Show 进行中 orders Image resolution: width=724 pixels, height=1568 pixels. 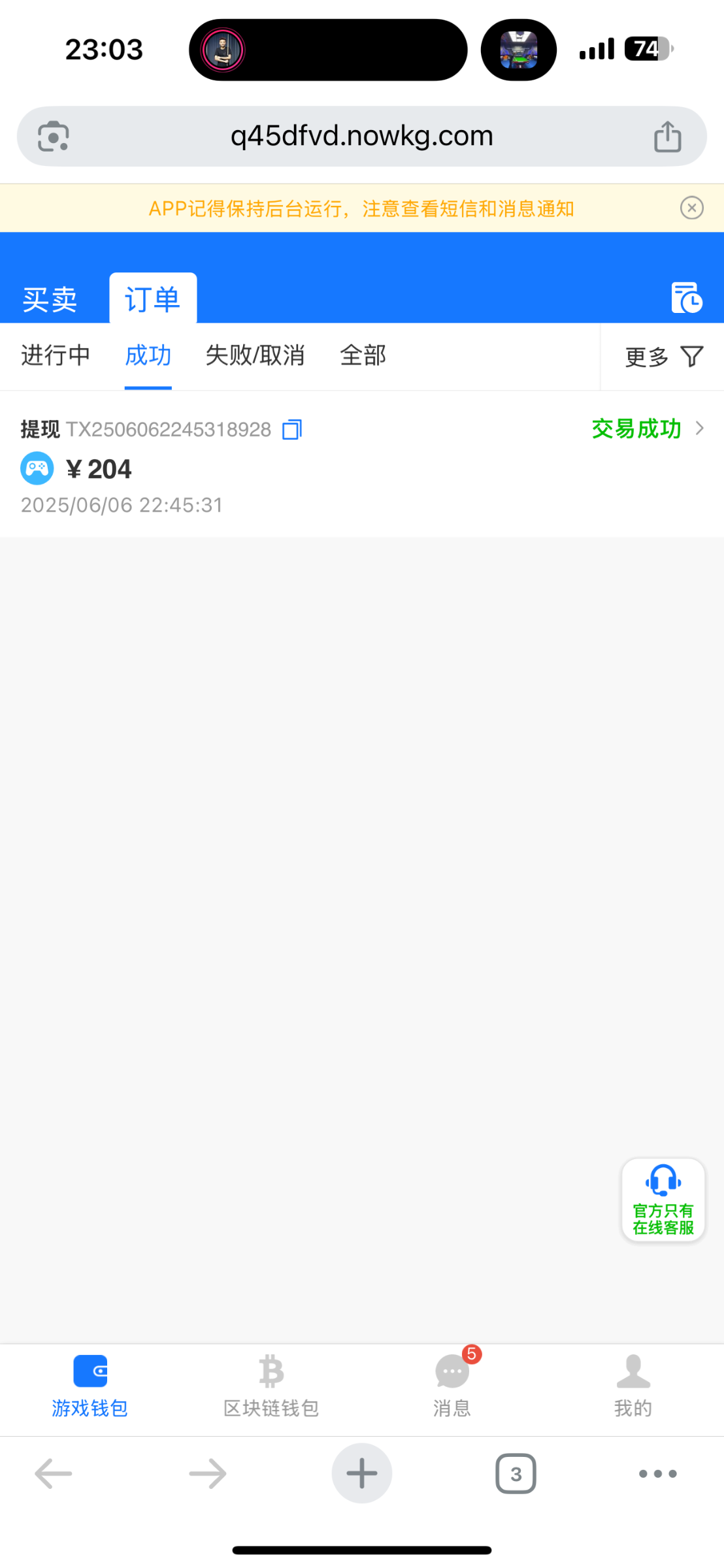[x=56, y=355]
